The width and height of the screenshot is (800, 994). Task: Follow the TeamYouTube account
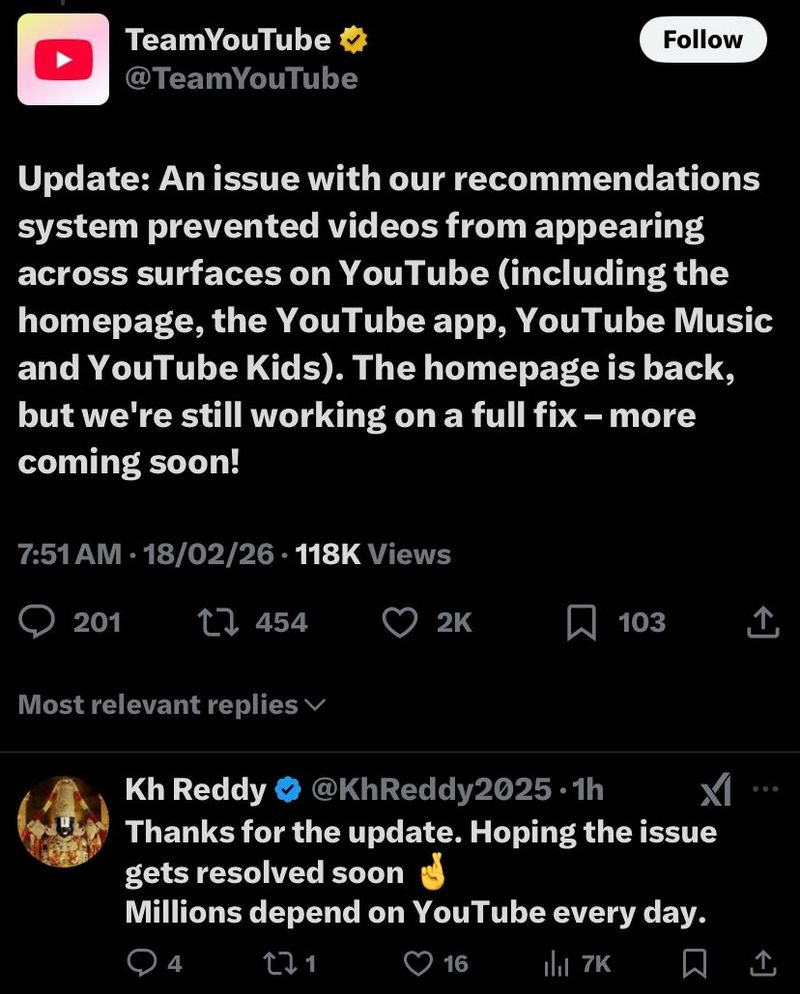click(x=703, y=41)
